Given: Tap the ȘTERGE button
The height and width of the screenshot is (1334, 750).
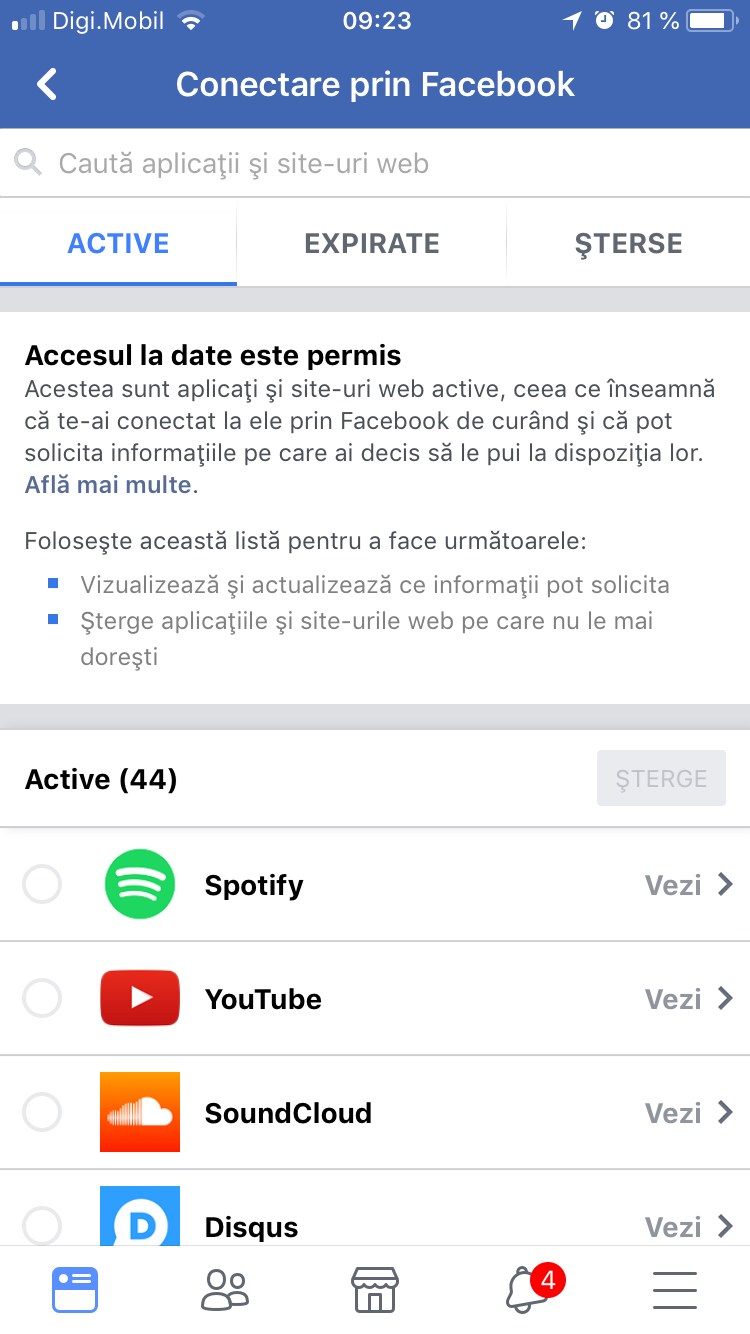Looking at the screenshot, I should (661, 779).
